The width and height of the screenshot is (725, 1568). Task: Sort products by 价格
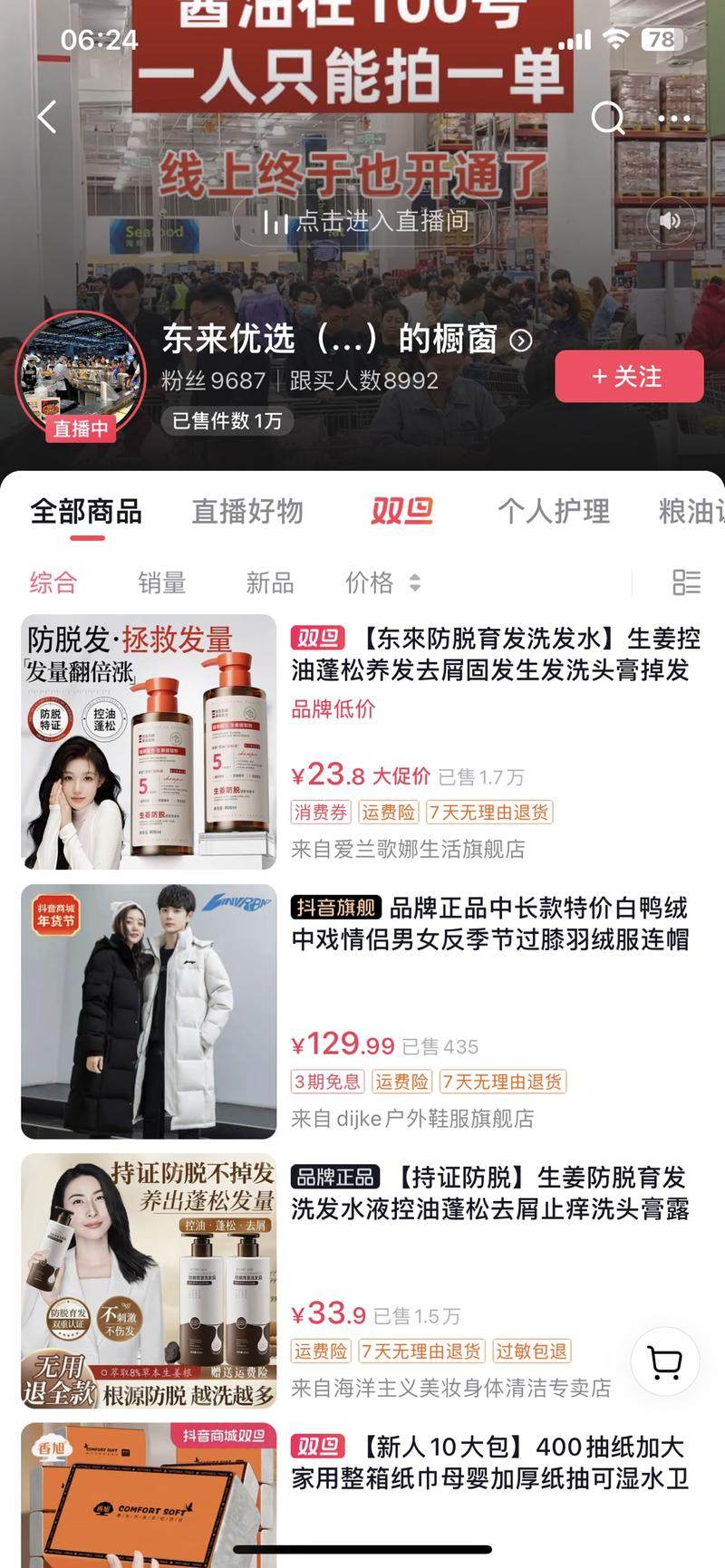382,582
